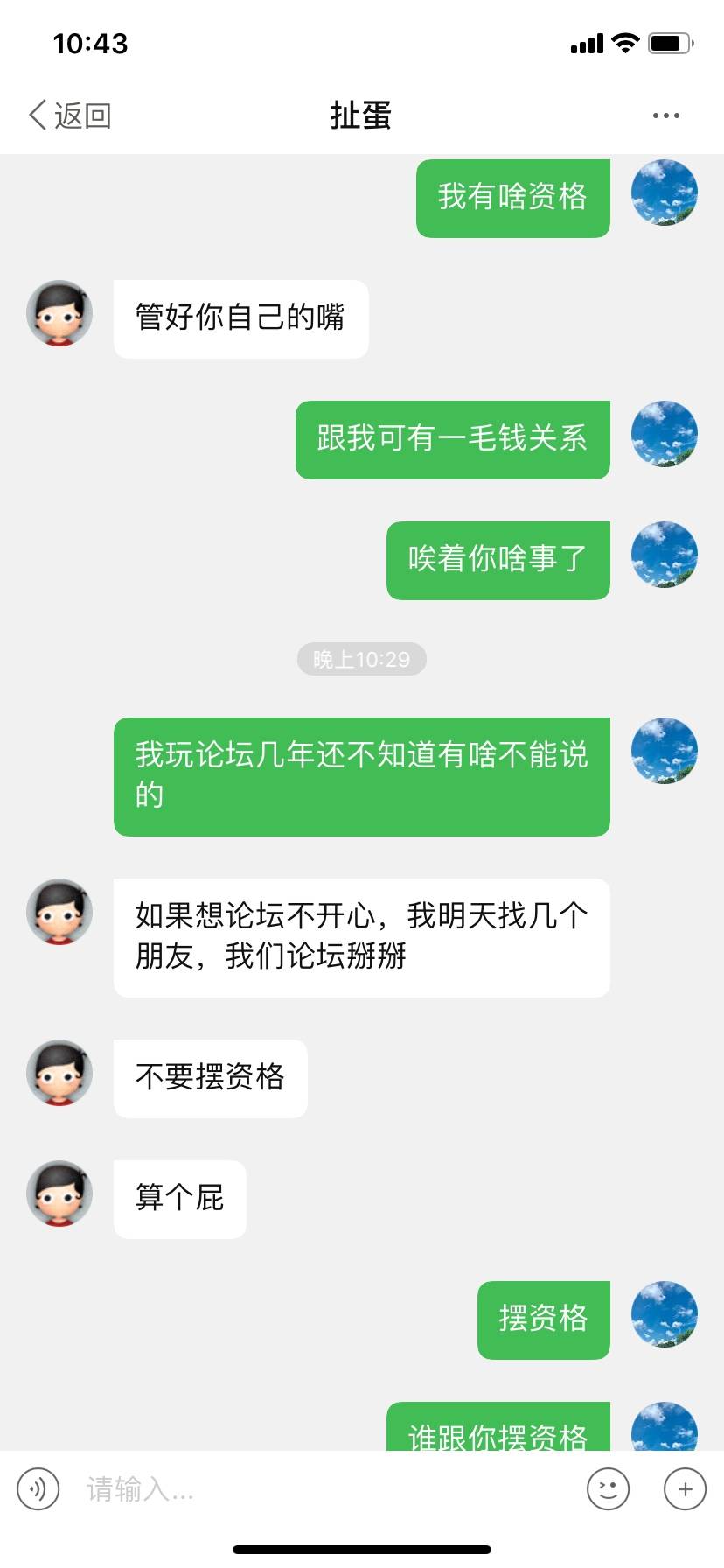Focus the 请输入 message field
This screenshot has width=724, height=1568.
tap(324, 1488)
